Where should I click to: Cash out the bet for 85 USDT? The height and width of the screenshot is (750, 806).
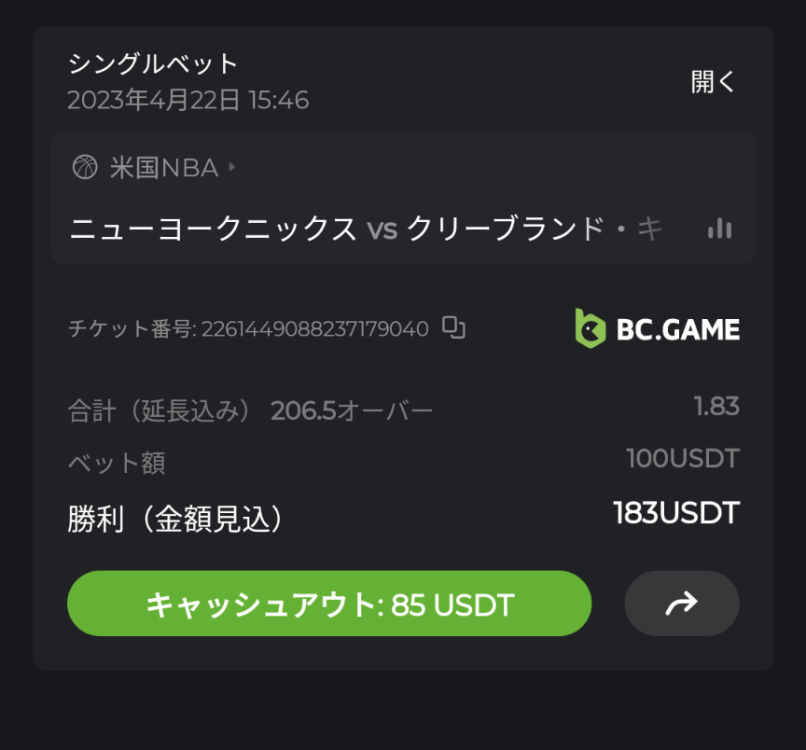(329, 603)
